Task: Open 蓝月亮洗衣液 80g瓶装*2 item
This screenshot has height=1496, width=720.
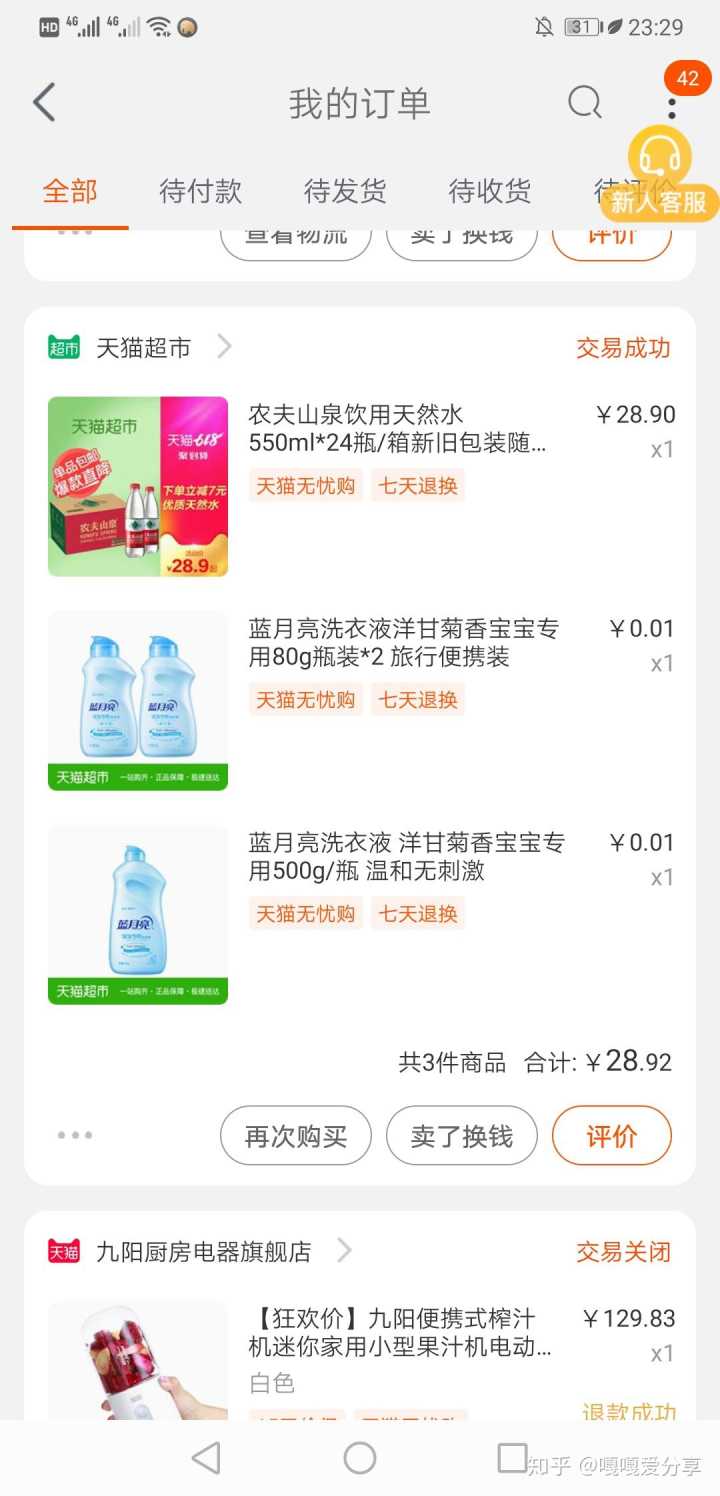Action: click(403, 642)
